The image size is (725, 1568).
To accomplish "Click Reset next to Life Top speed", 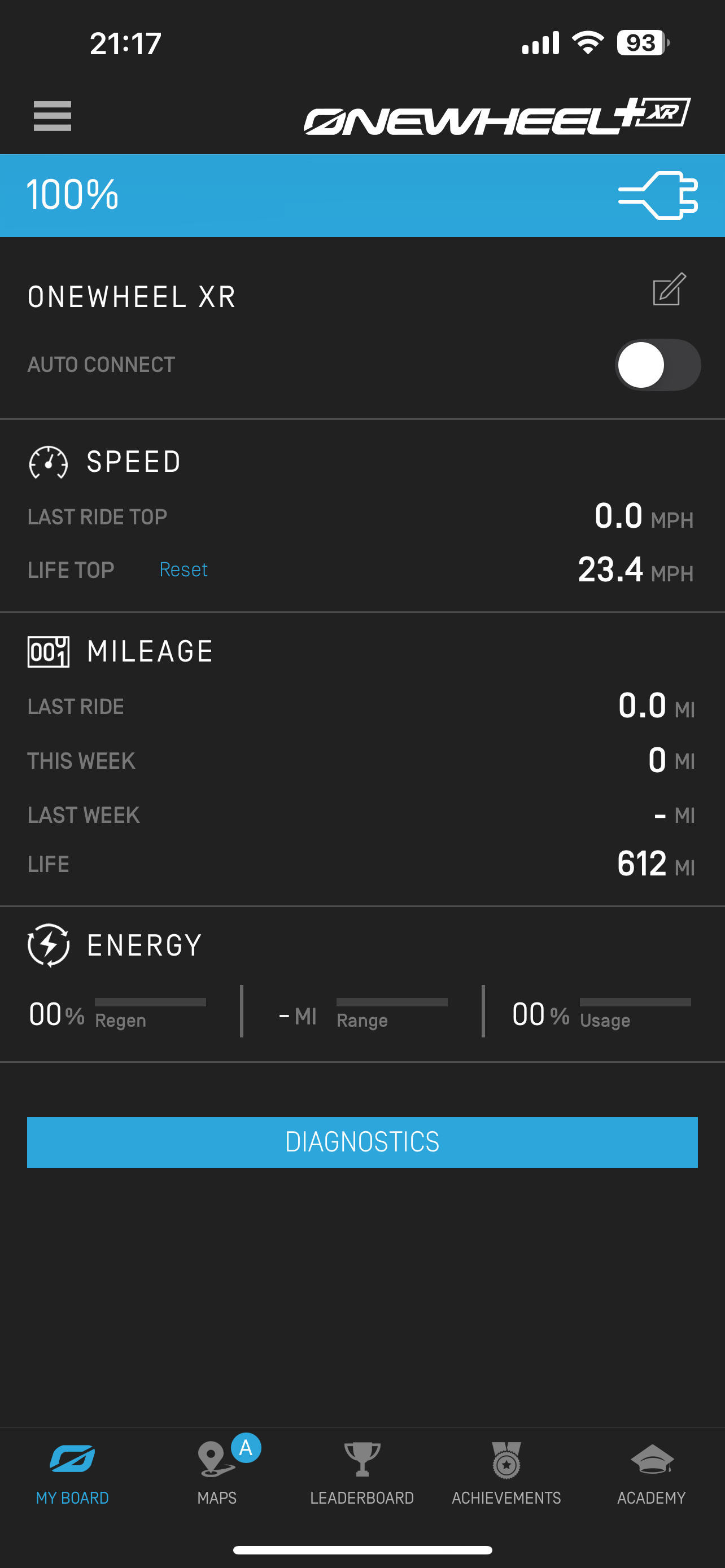I will [x=184, y=569].
